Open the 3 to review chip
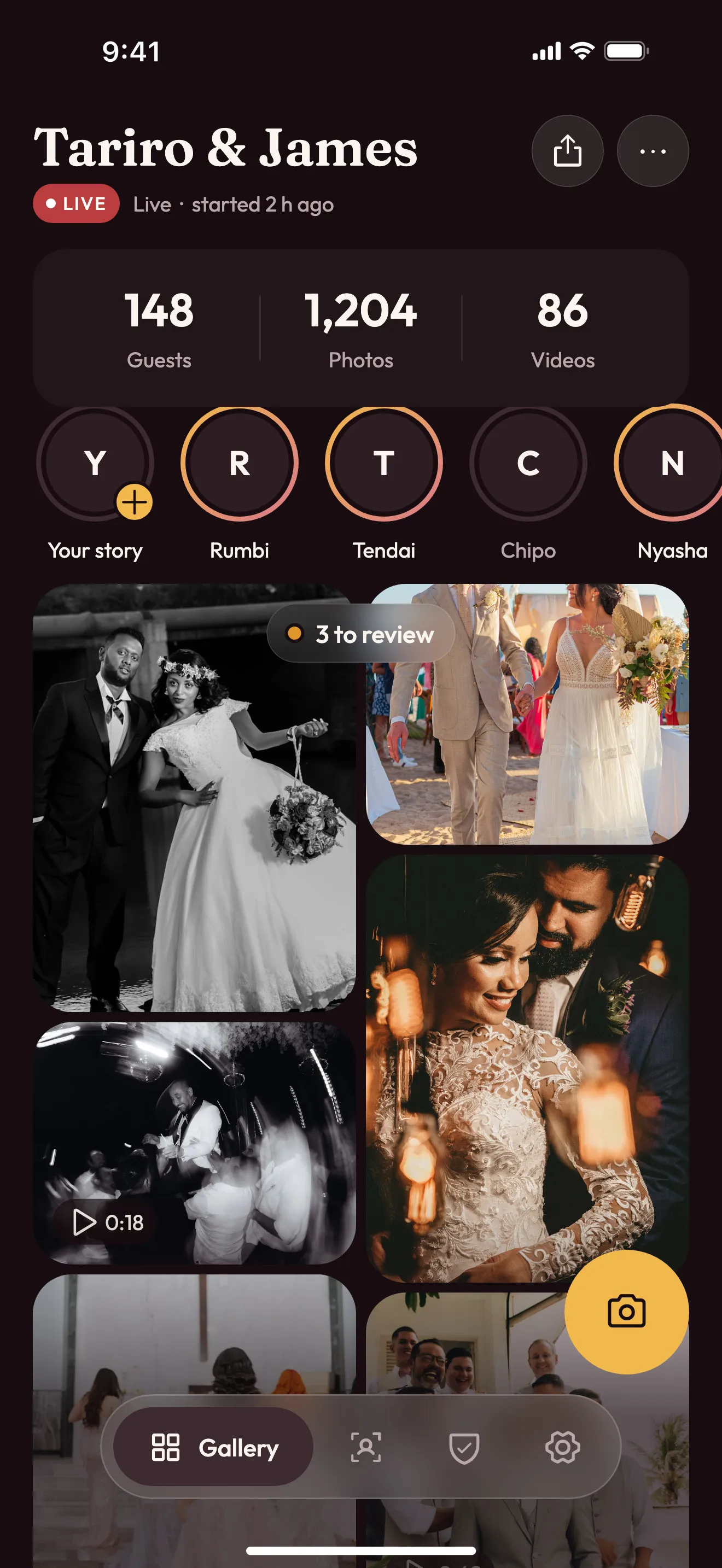Screen dimensions: 722x1568 [x=361, y=634]
